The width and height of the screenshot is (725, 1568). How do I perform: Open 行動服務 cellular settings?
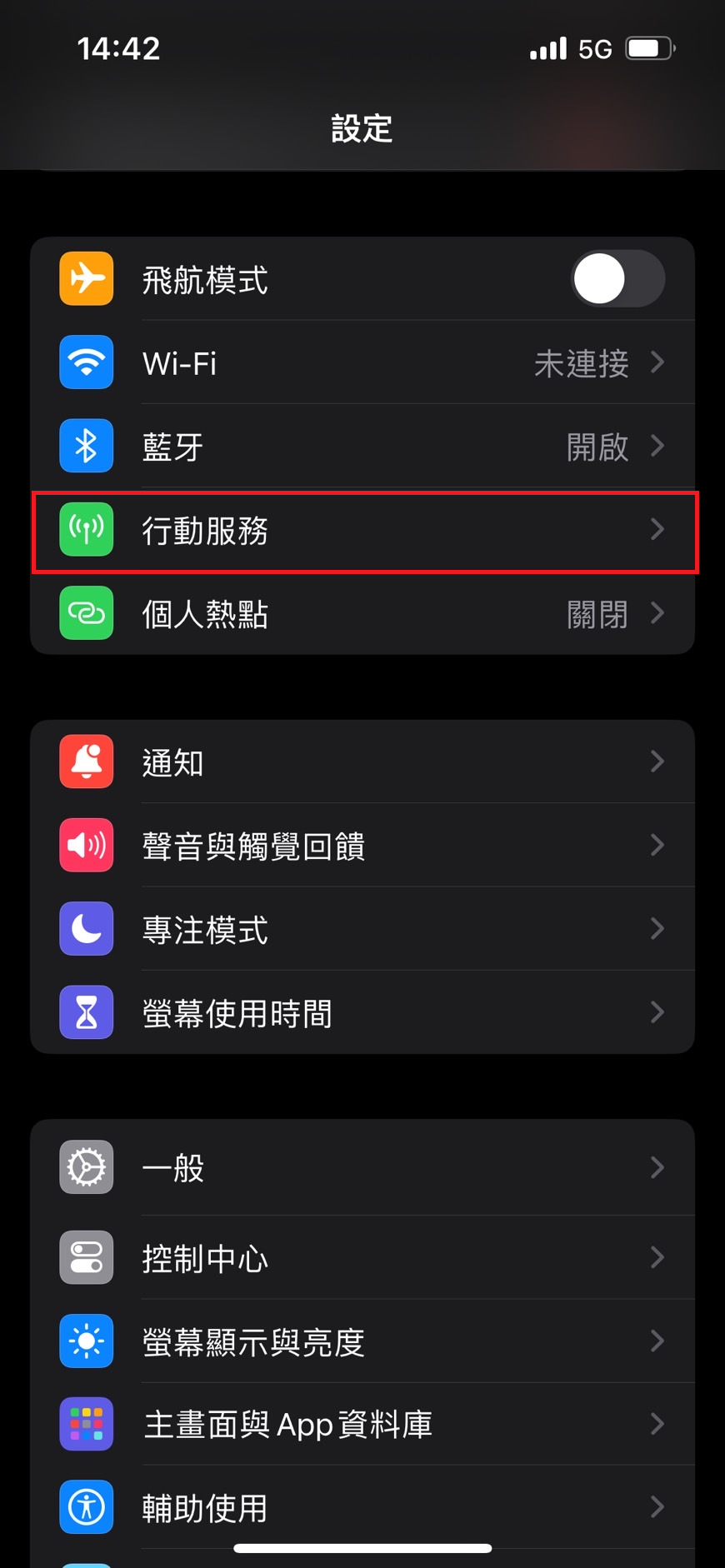coord(362,531)
